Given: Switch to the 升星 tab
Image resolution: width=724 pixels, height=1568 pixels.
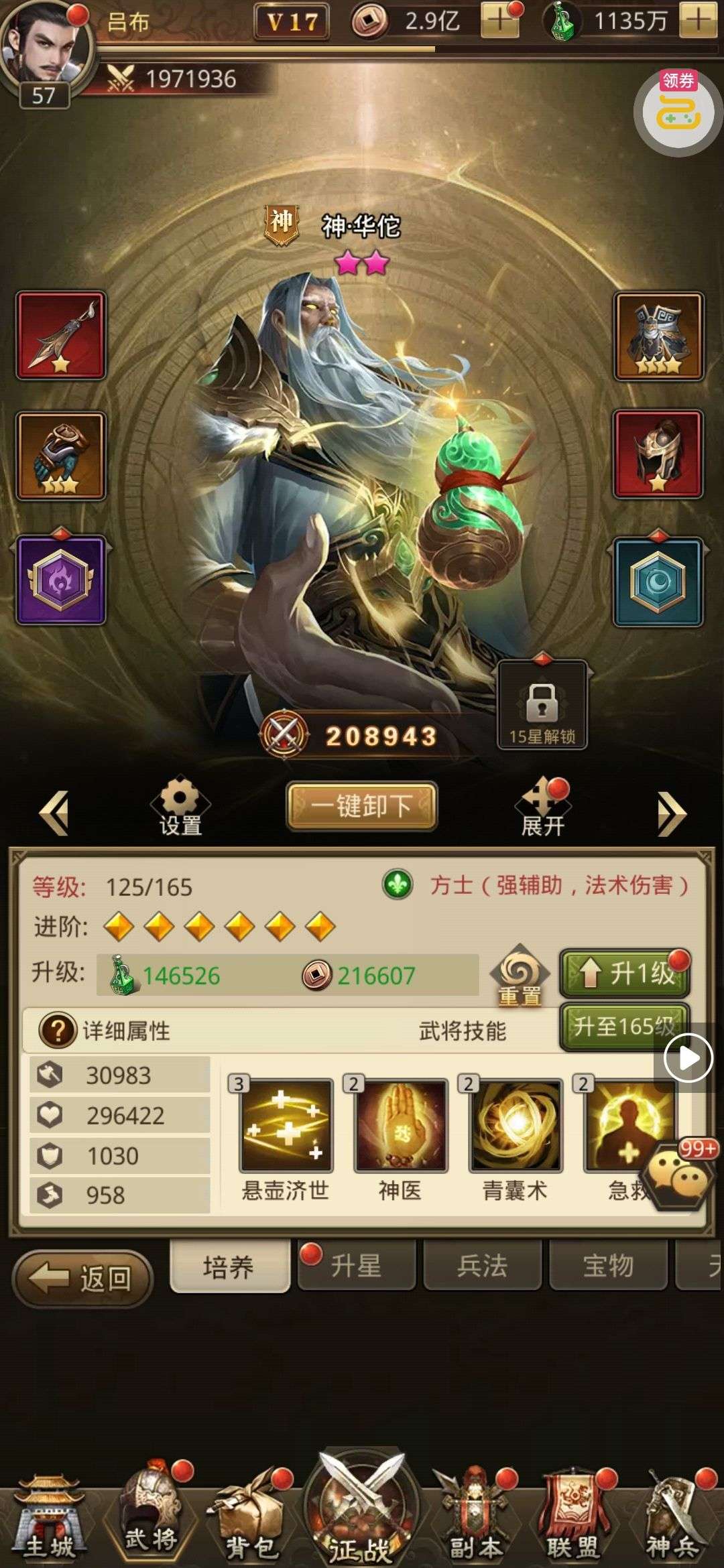Looking at the screenshot, I should (x=355, y=1266).
